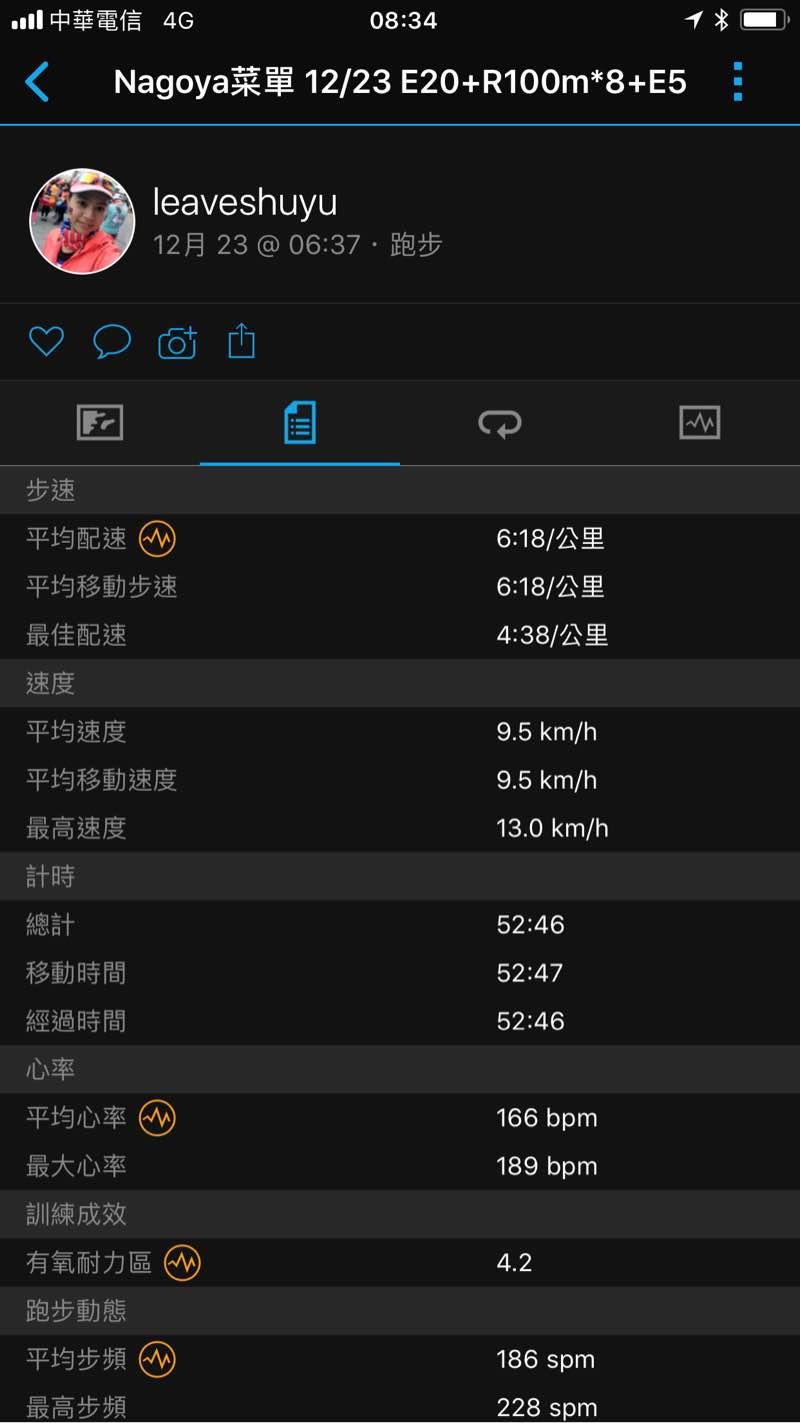Viewport: 800px width, 1423px height.
Task: Like this running activity
Action: pos(46,342)
